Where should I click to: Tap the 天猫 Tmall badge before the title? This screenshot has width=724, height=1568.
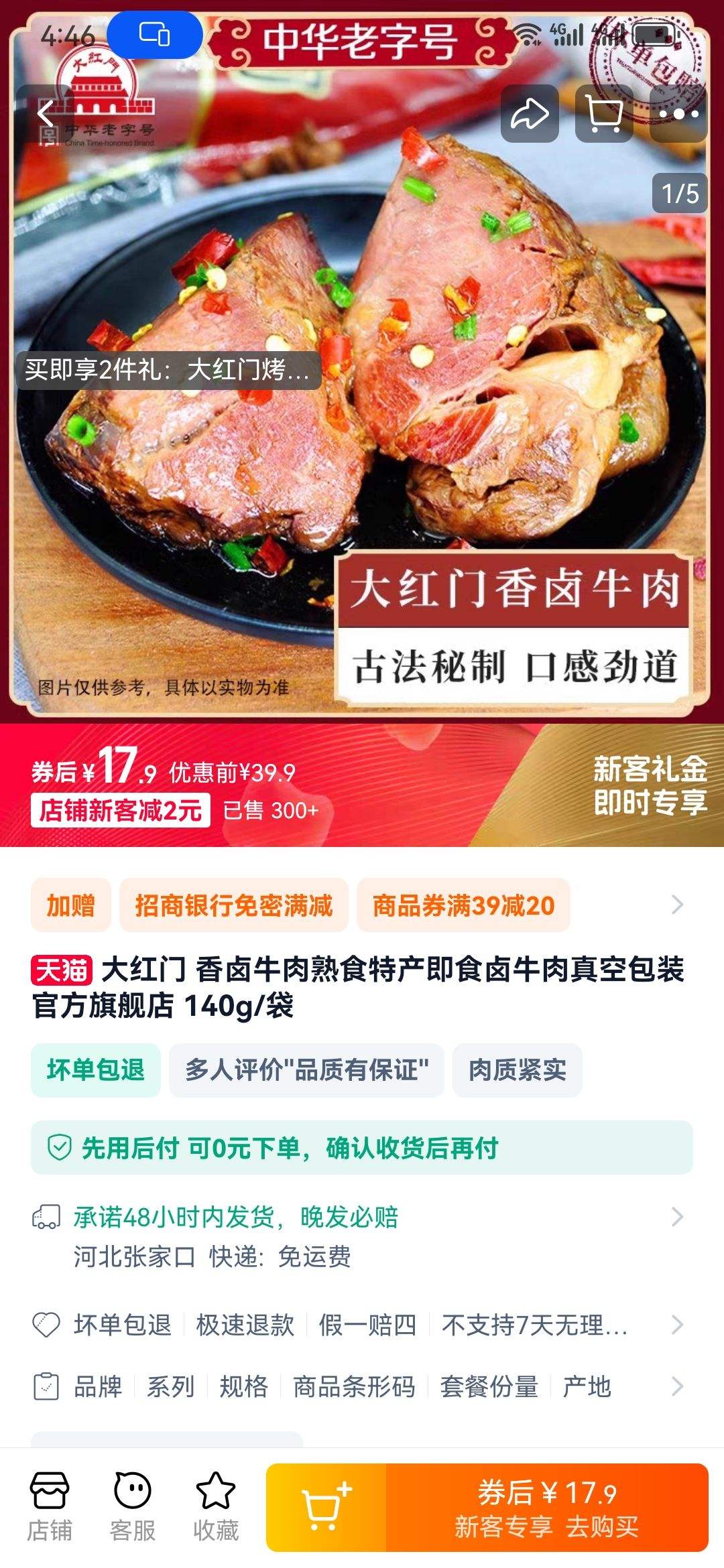click(x=62, y=971)
